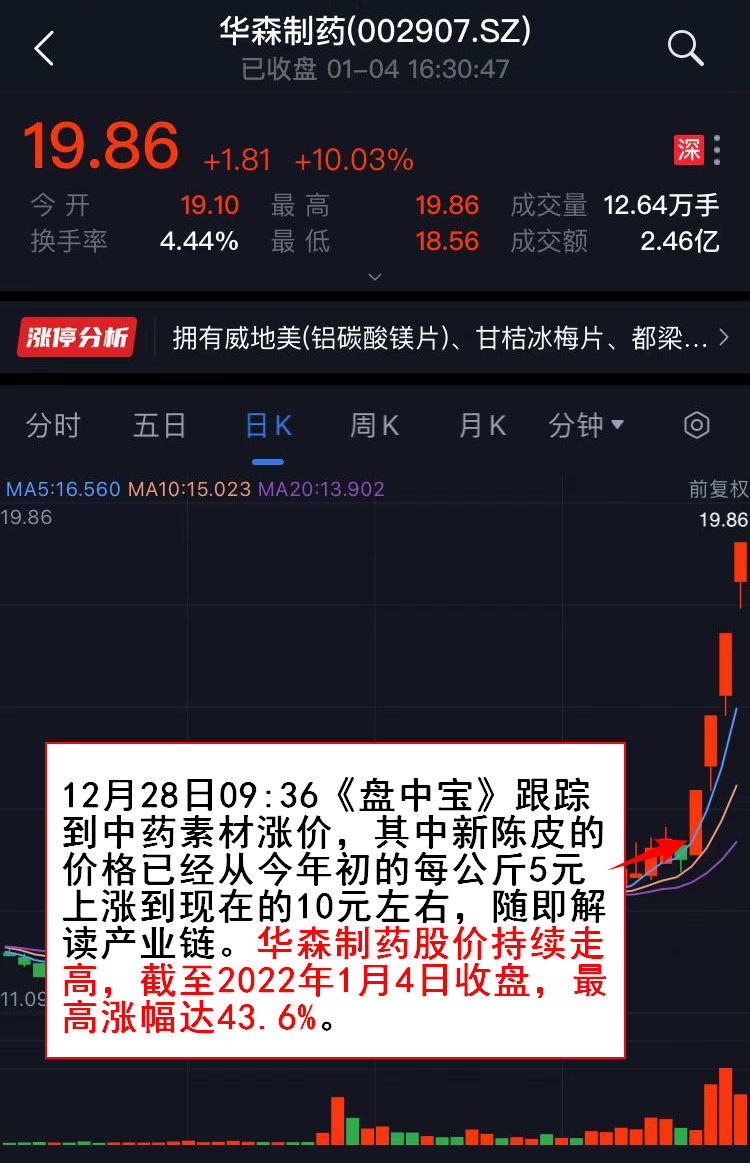Image resolution: width=750 pixels, height=1163 pixels.
Task: Open chart settings hexagon icon
Action: point(696,426)
